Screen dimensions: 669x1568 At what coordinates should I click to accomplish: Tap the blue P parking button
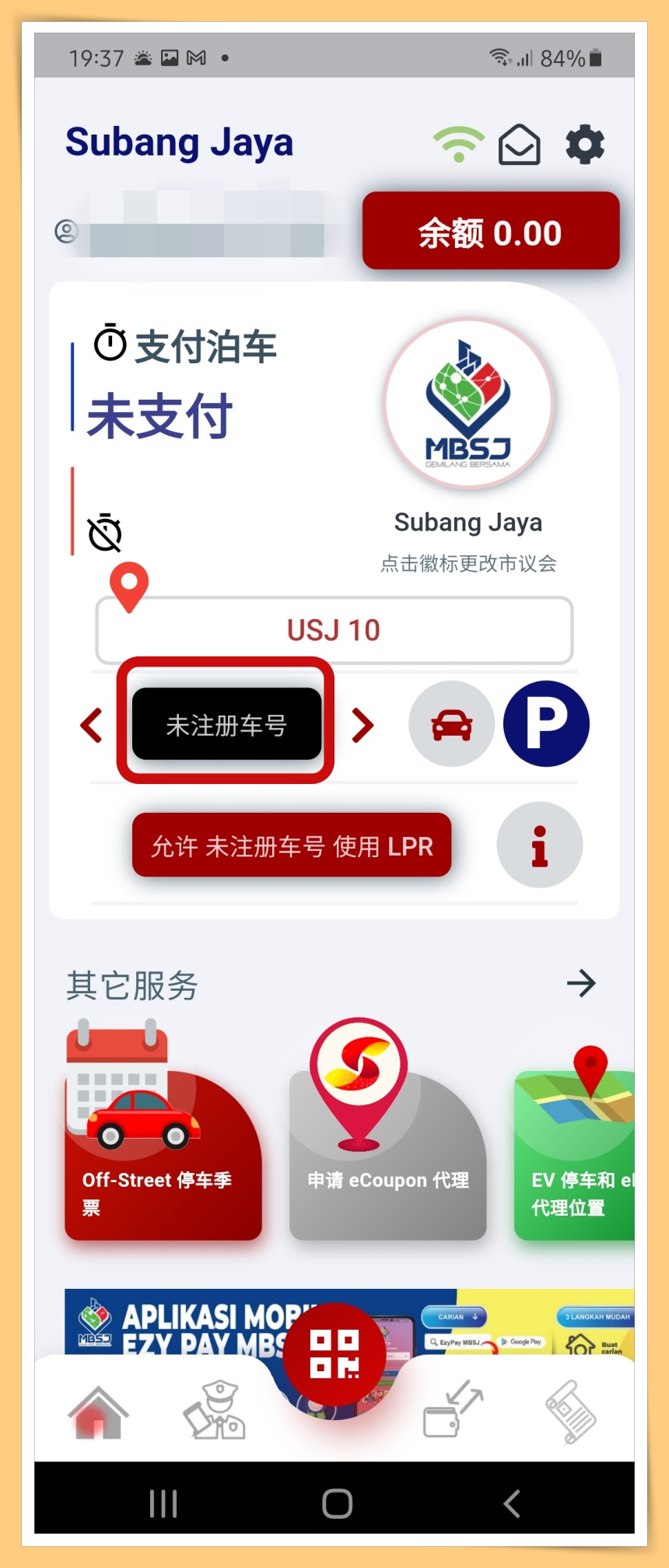pyautogui.click(x=546, y=724)
